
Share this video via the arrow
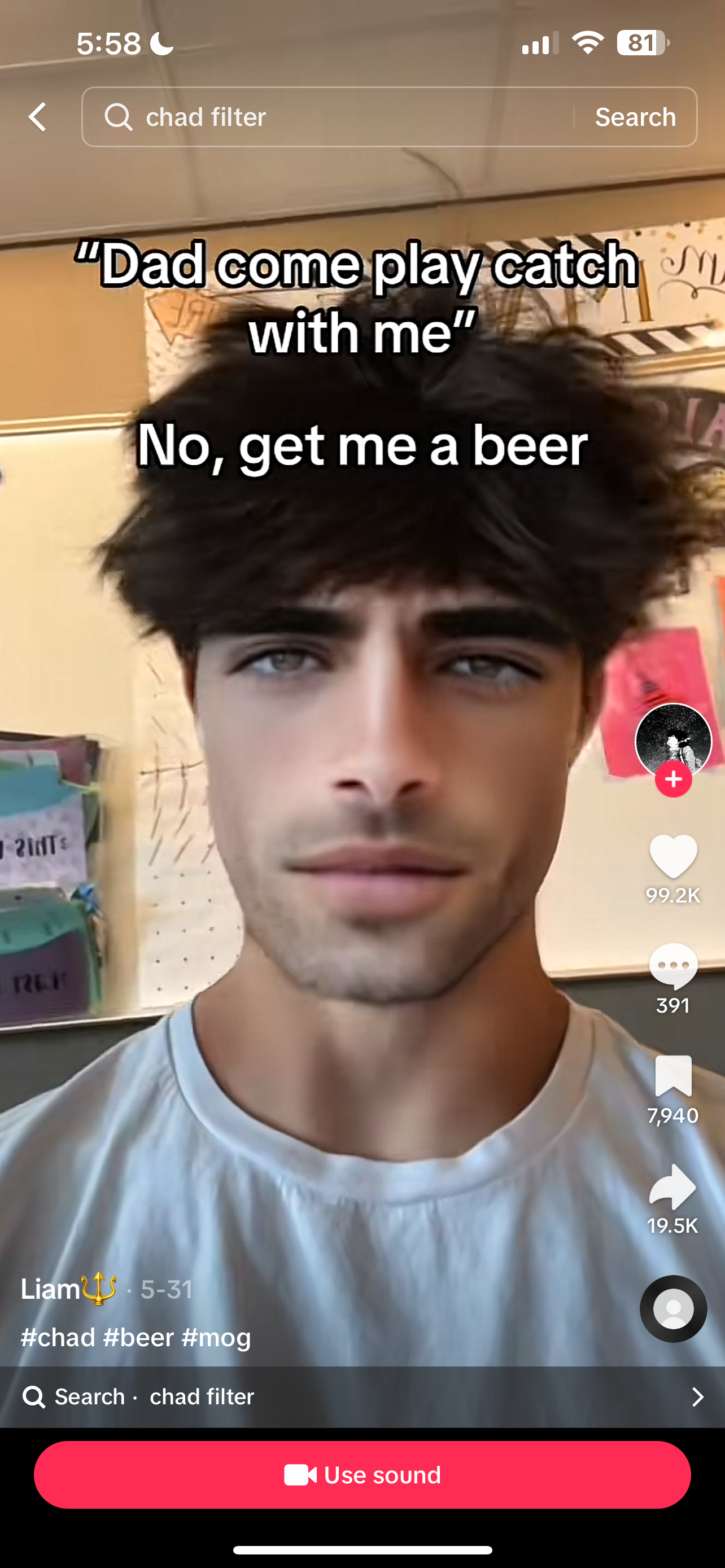click(x=672, y=1186)
